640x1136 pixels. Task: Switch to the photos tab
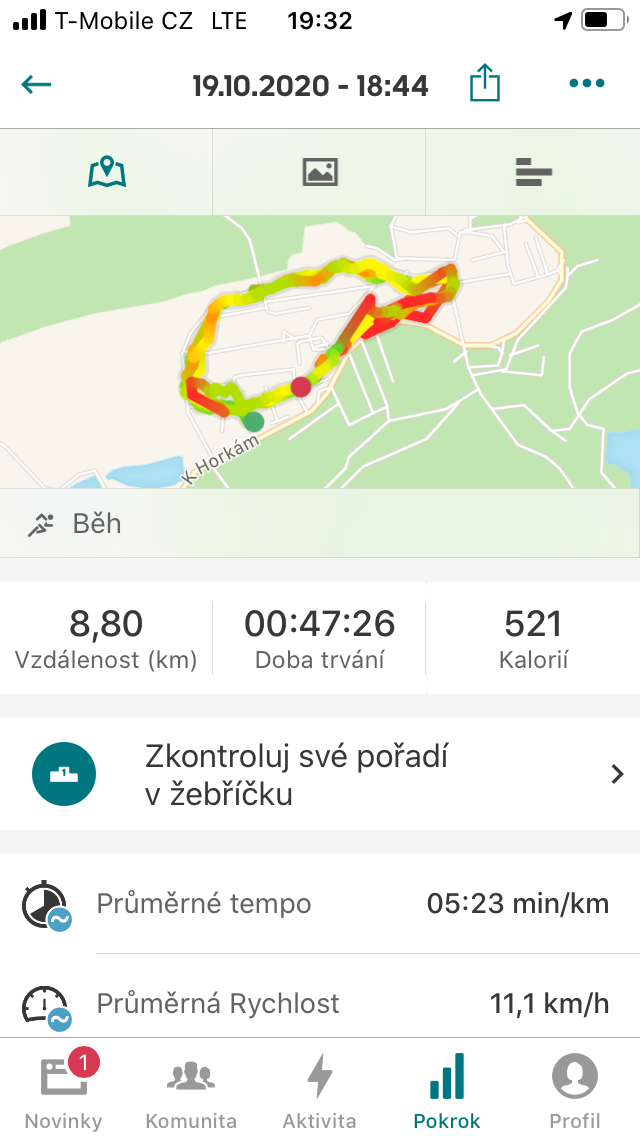[320, 172]
